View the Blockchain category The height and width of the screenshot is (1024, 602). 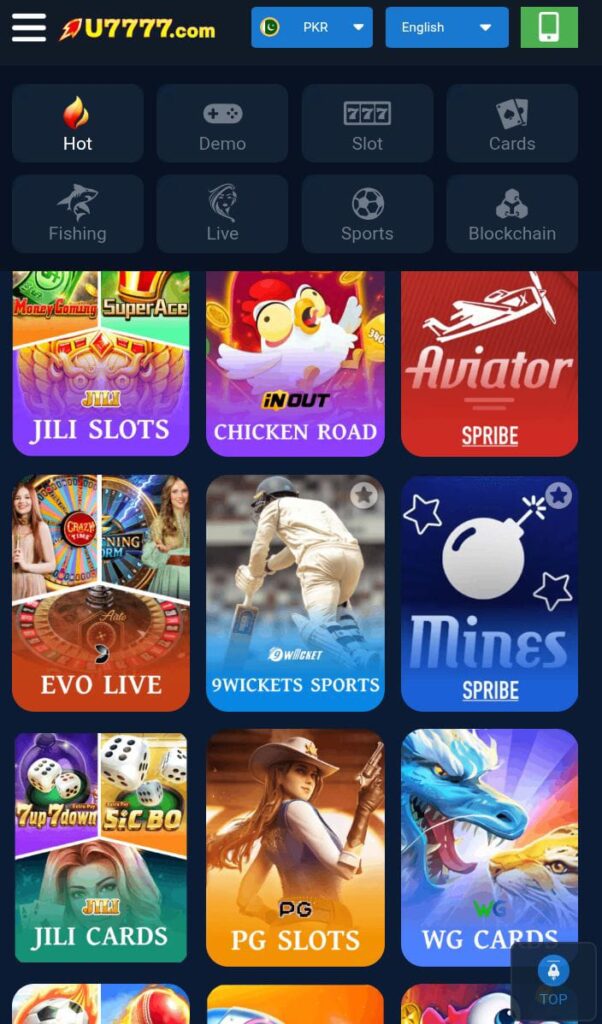point(512,214)
